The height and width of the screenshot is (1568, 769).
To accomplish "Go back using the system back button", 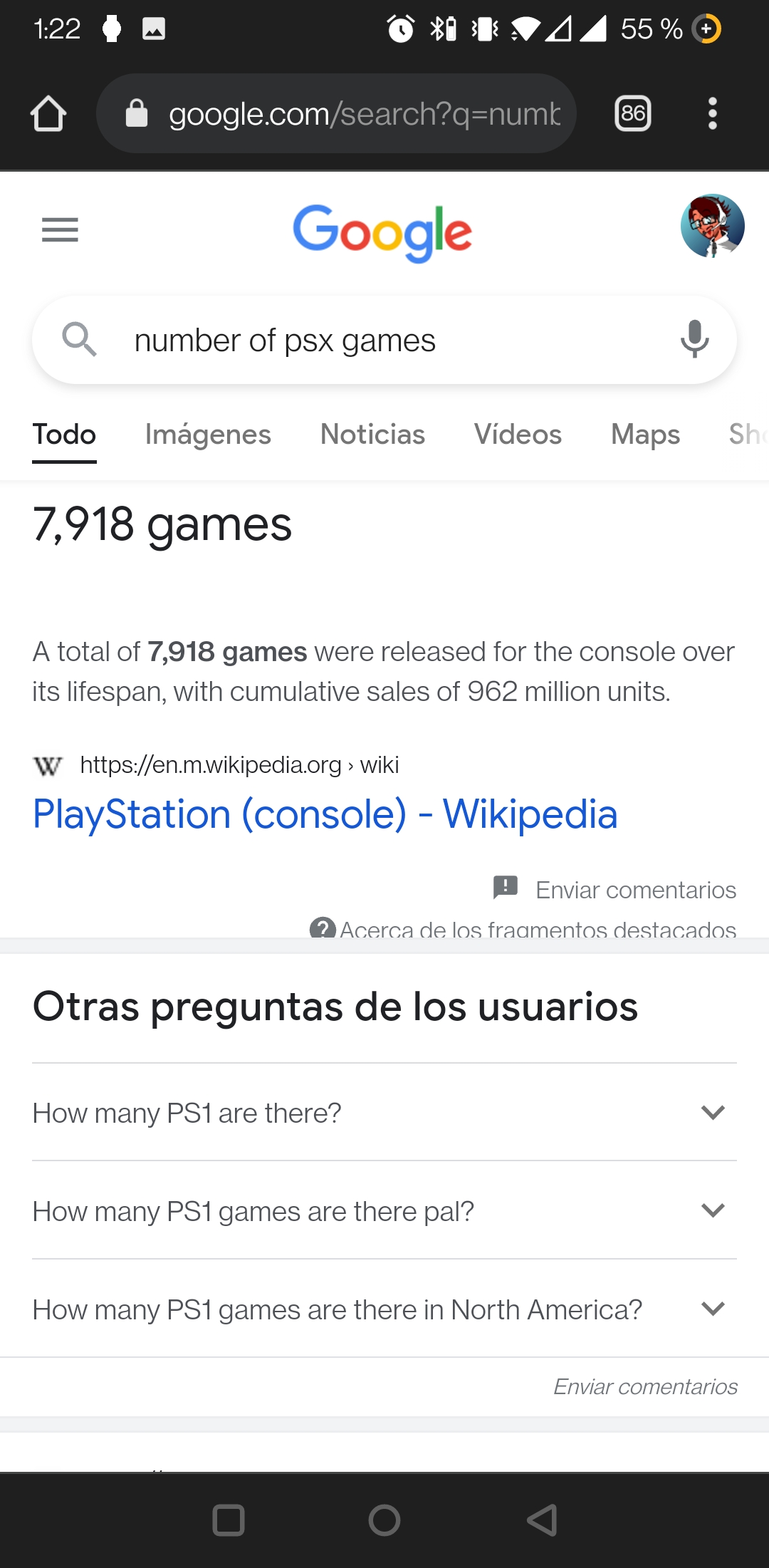I will [x=542, y=1520].
